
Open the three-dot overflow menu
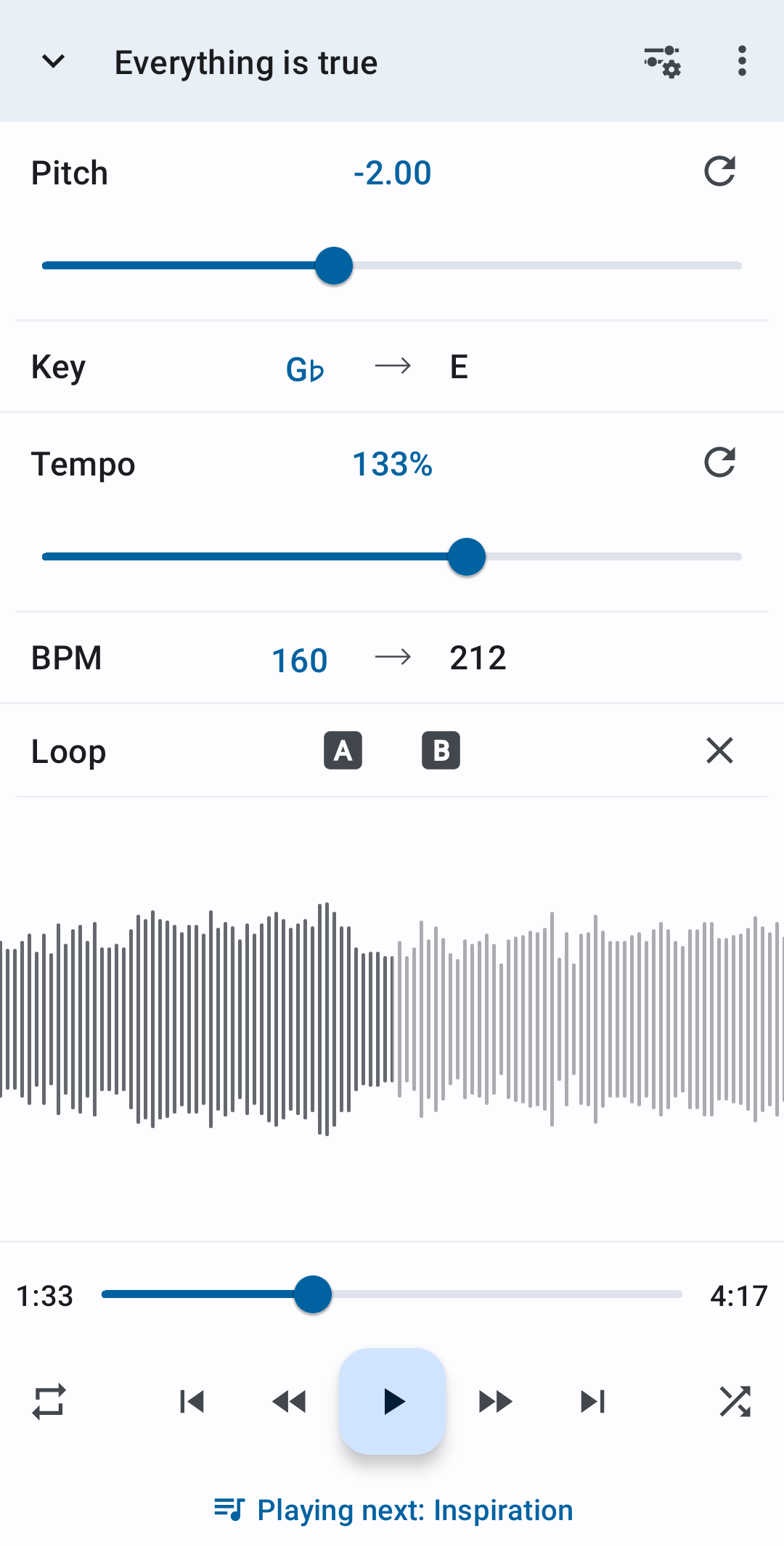tap(741, 62)
